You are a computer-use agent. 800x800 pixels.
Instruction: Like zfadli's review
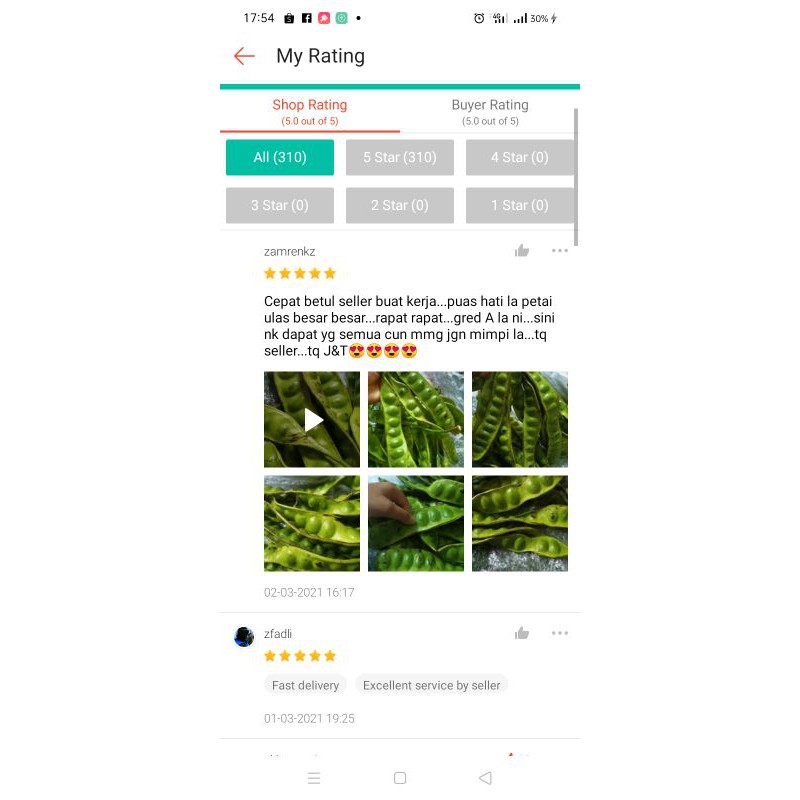point(521,633)
